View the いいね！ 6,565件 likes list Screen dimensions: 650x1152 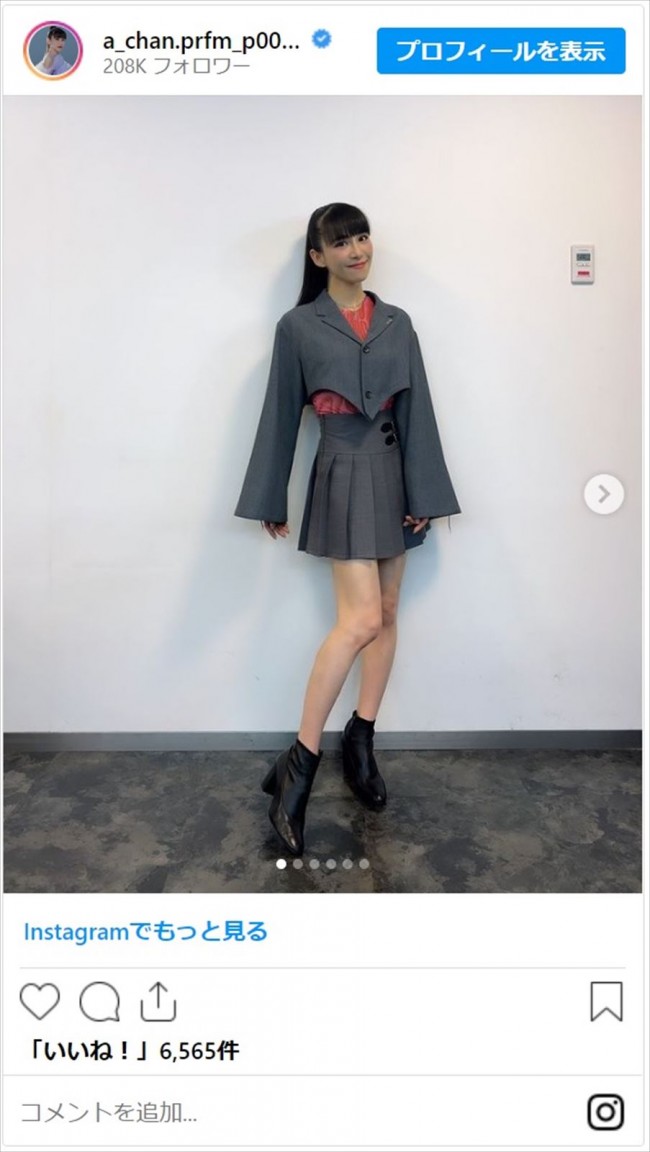click(130, 1051)
